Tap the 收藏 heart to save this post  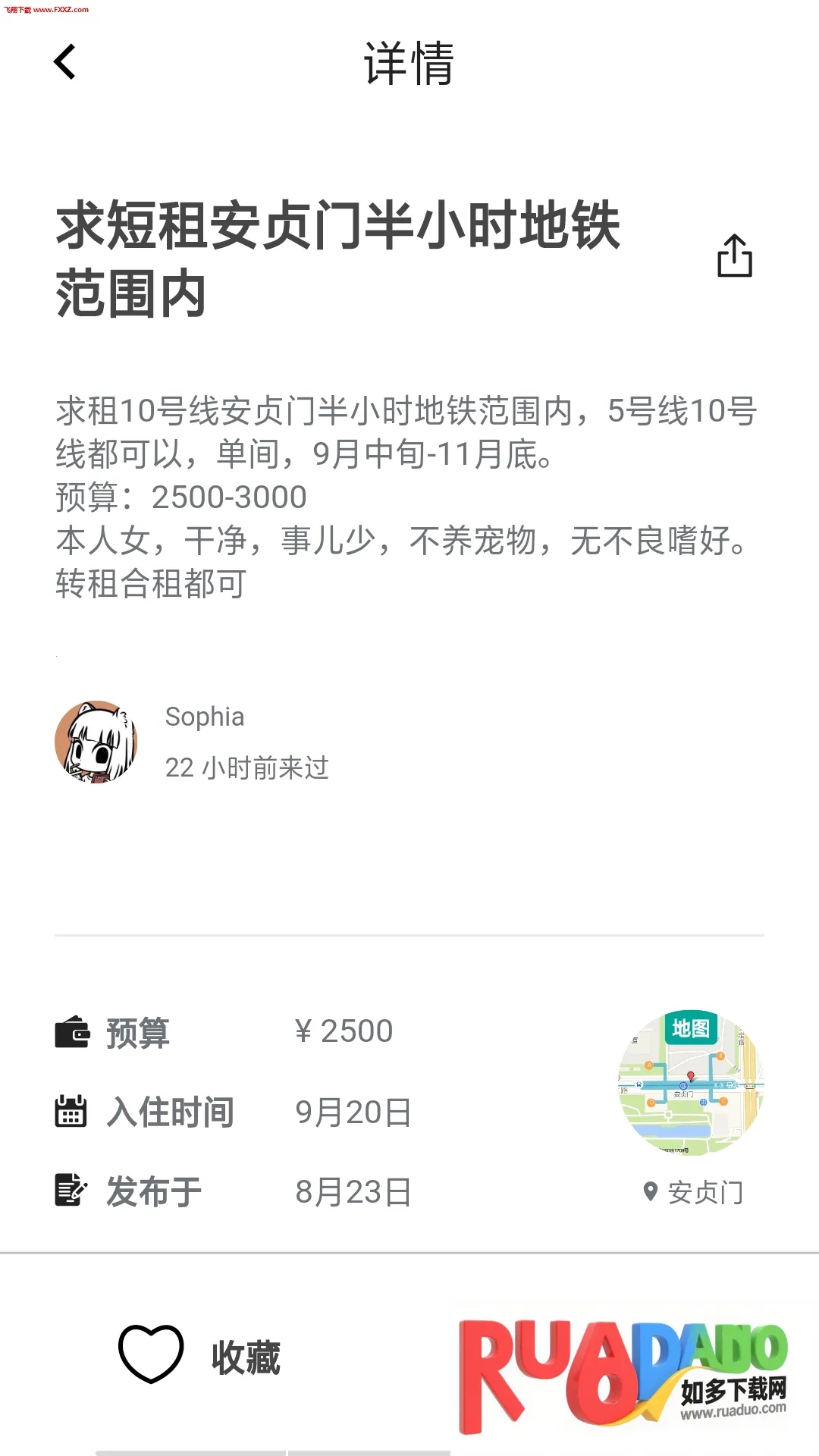[x=151, y=1354]
